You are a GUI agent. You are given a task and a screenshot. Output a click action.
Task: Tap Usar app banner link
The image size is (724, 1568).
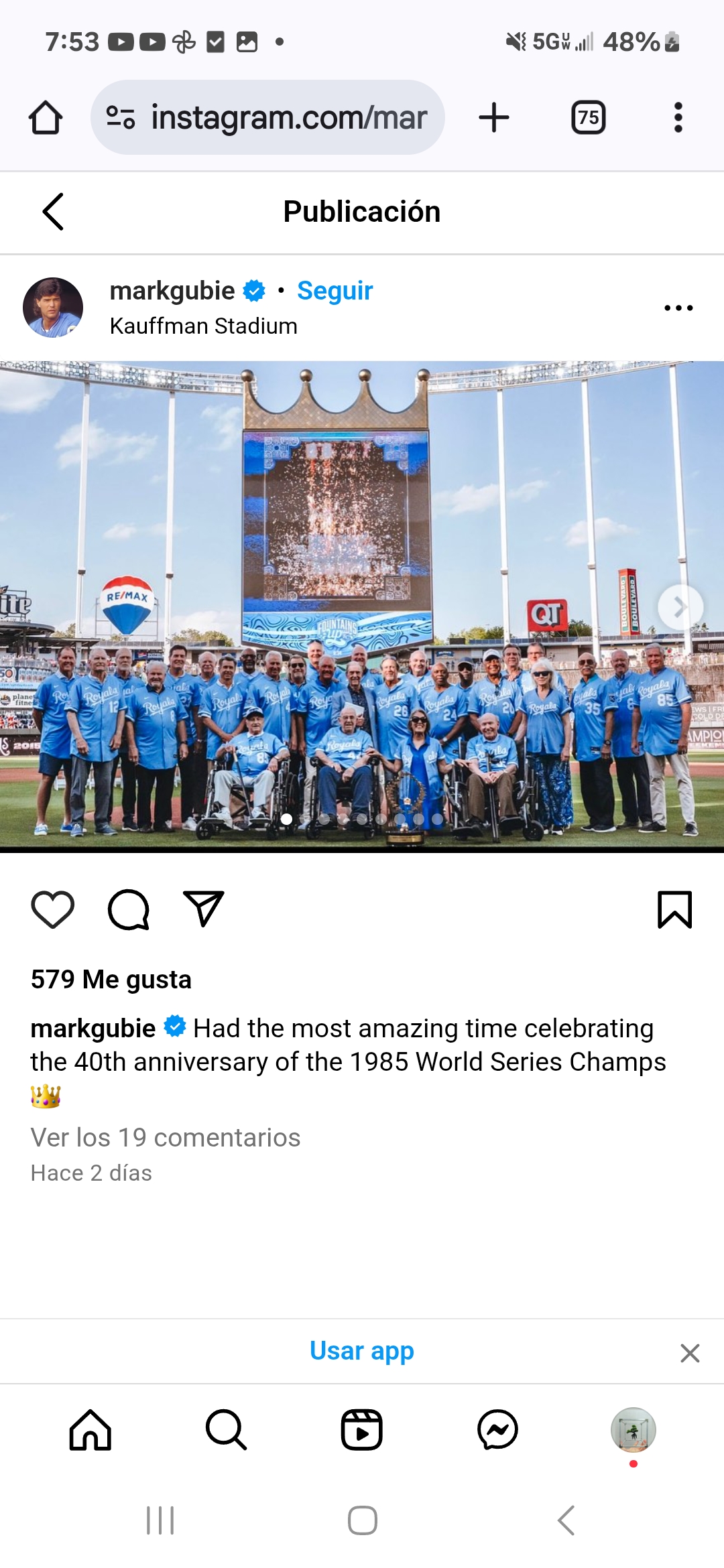(x=362, y=1351)
